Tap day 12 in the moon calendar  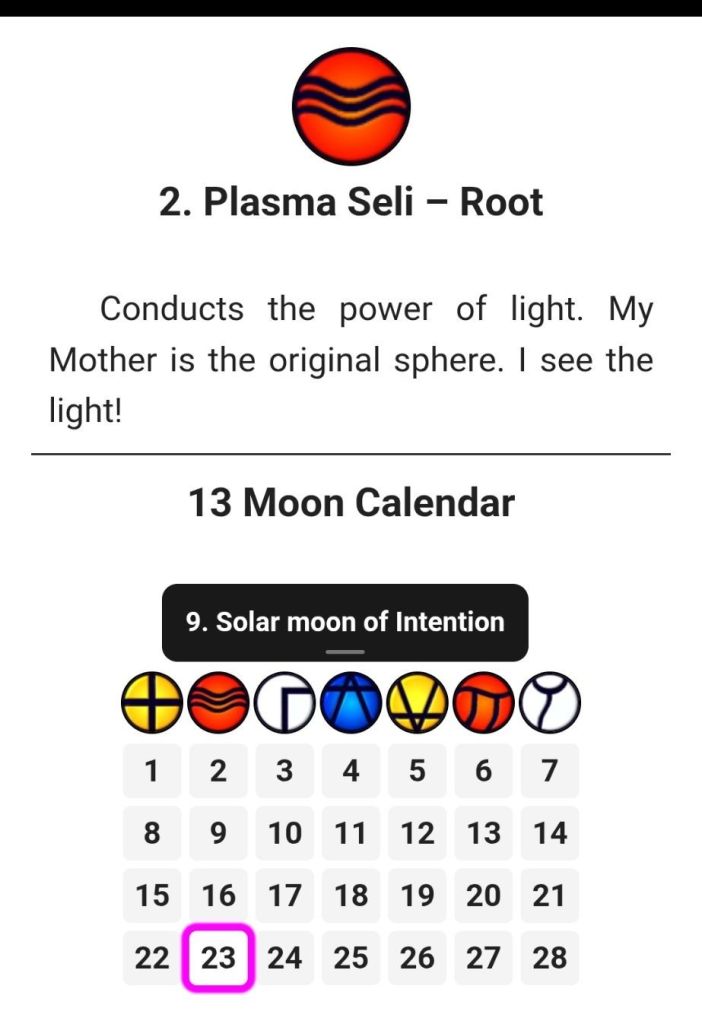point(417,833)
